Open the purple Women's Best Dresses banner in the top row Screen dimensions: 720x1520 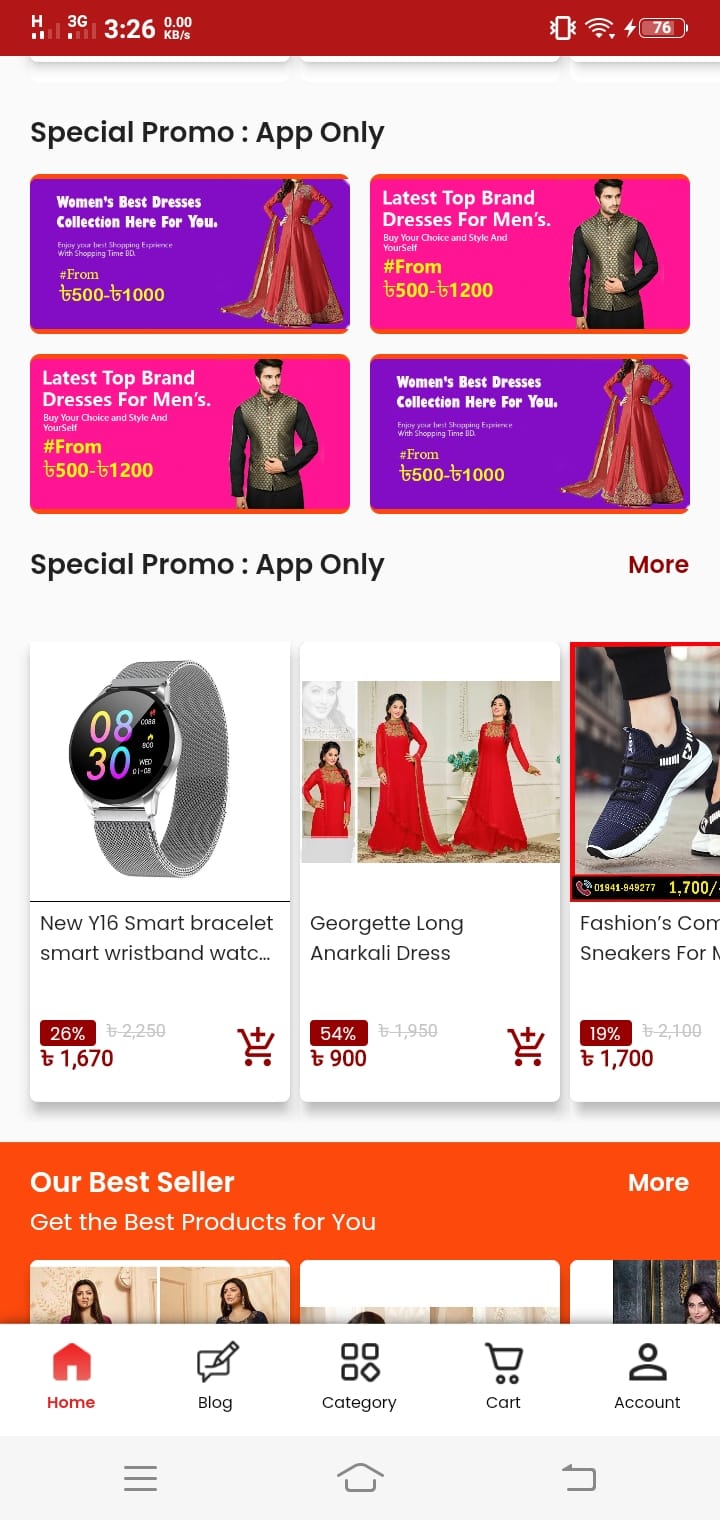pyautogui.click(x=190, y=253)
